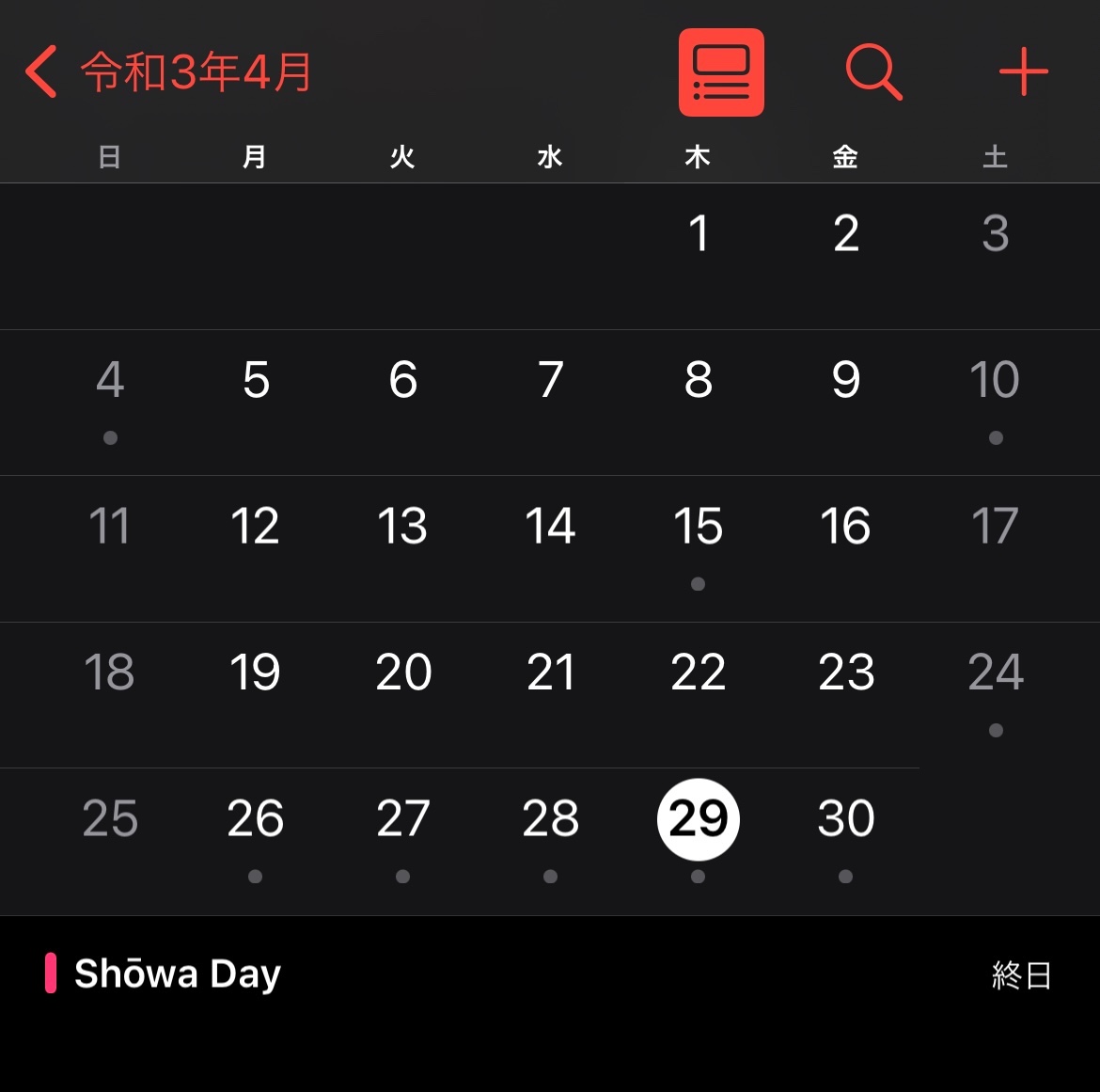Pick April 13 in the month grid
1100x1092 pixels.
[x=402, y=526]
